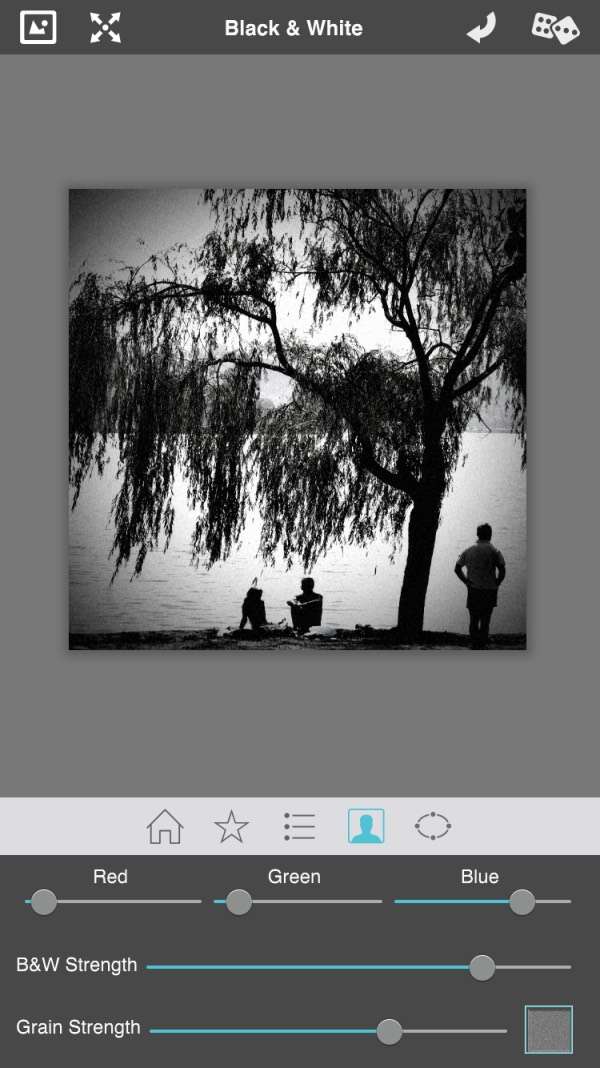Go to the home tab
This screenshot has height=1068, width=600.
point(165,826)
